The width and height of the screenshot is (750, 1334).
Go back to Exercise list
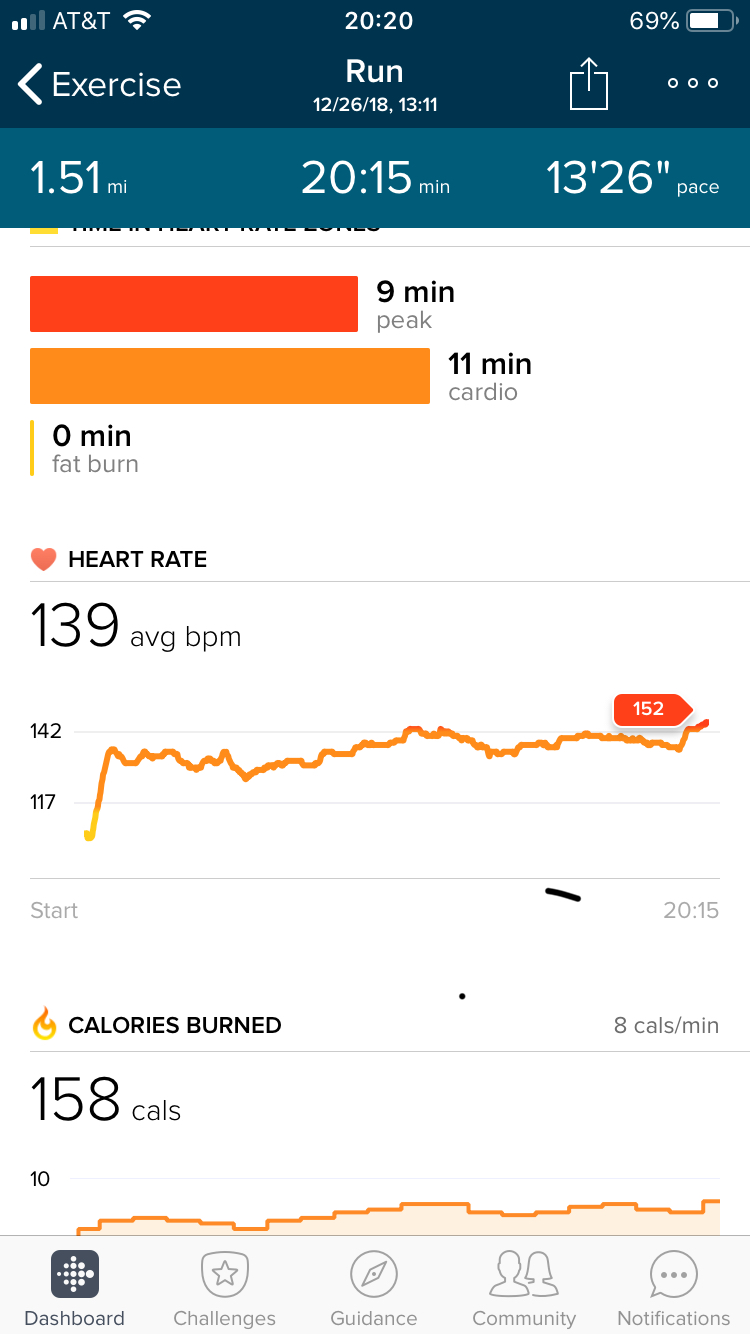tap(98, 85)
